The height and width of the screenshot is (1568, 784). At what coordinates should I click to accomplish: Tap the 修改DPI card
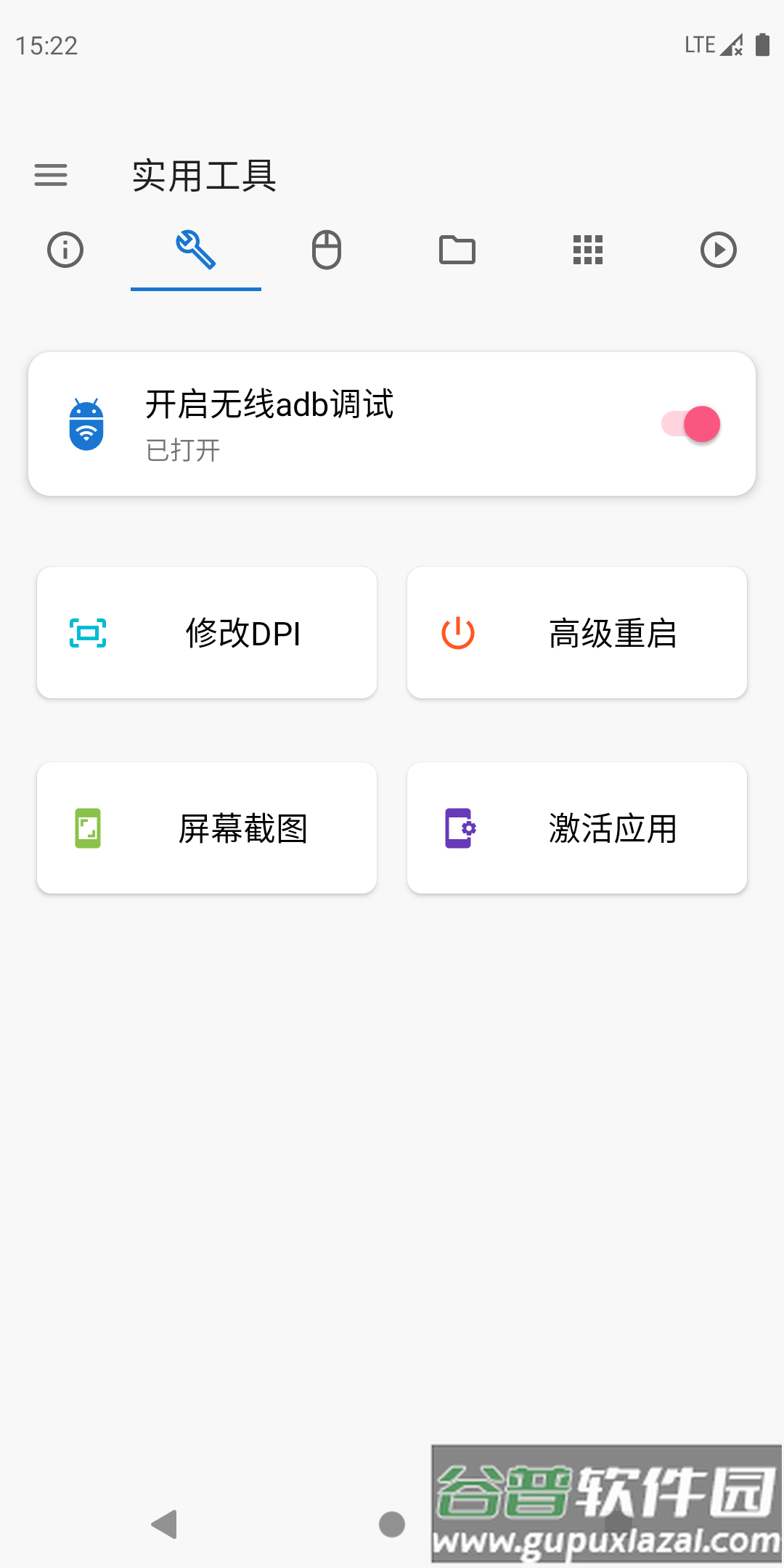[x=206, y=632]
